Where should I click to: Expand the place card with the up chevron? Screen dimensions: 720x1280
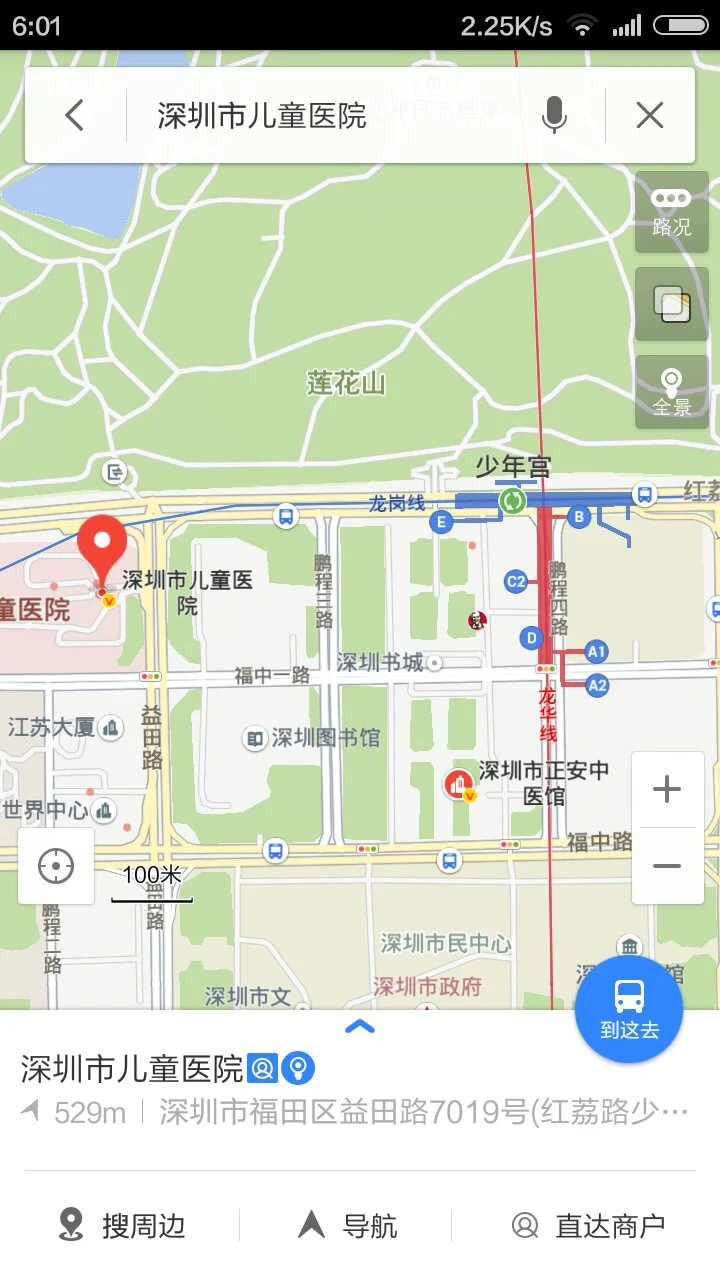[x=359, y=1026]
